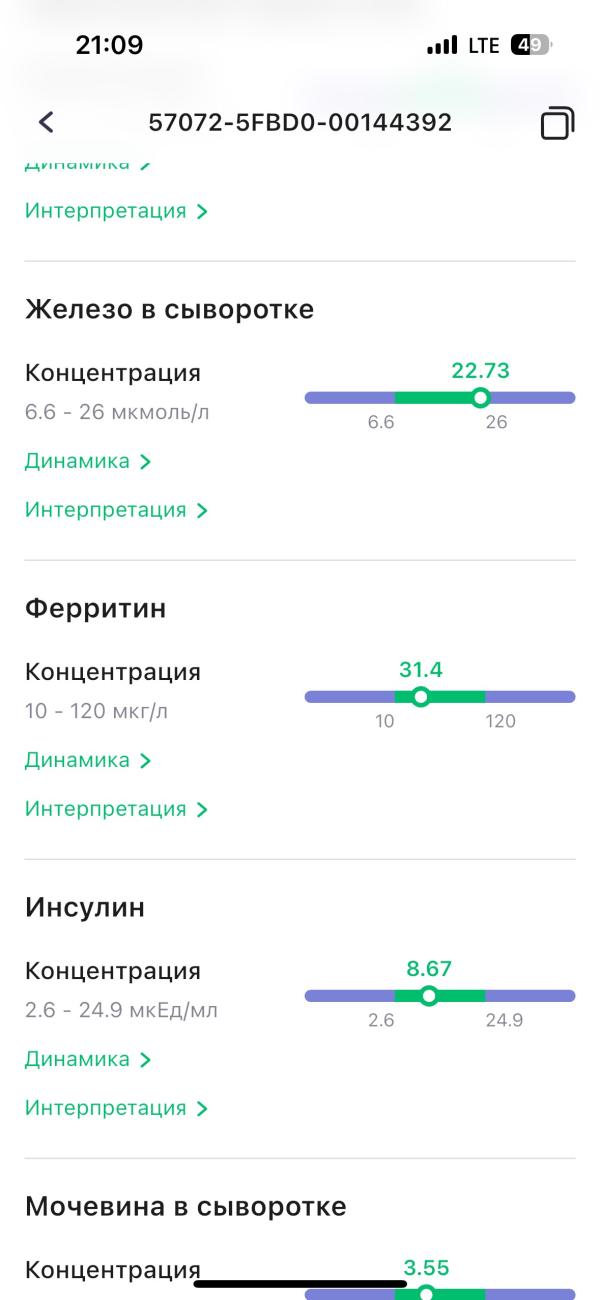Open Динамика for Железо в сыворотке
Viewport: 600px width, 1300px height.
click(88, 461)
